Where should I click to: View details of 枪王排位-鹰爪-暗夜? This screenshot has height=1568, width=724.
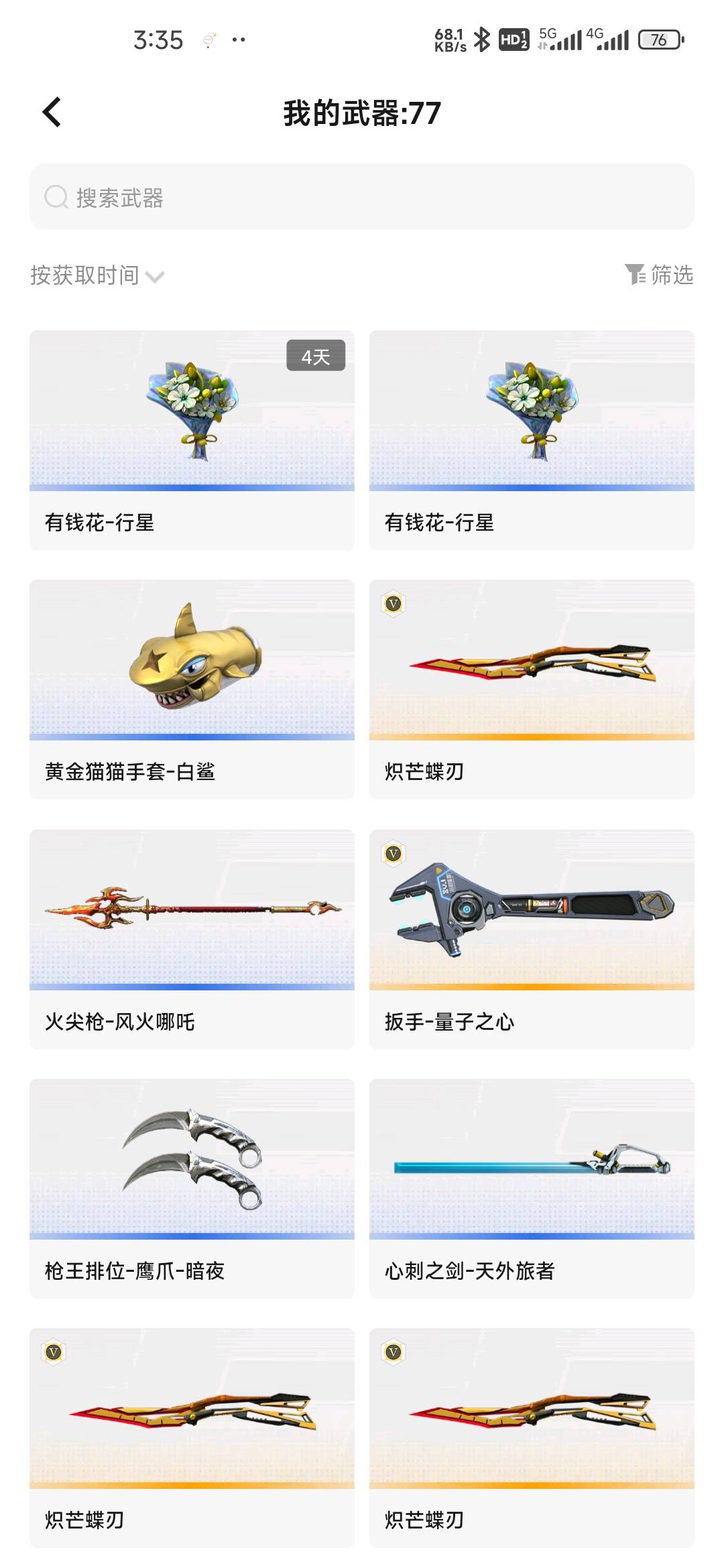[x=192, y=1188]
